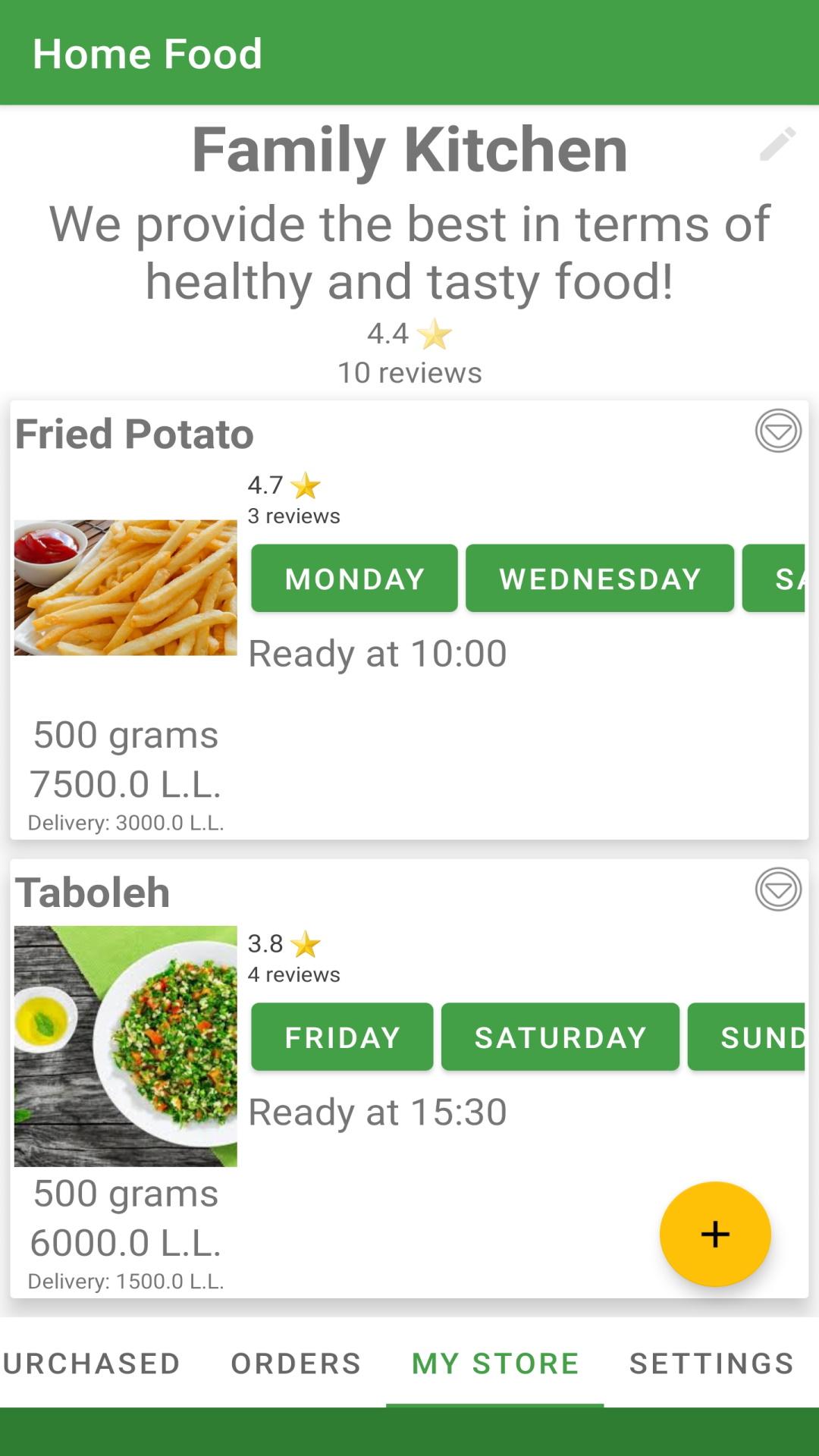Screen dimensions: 819x1456
Task: Open the dropdown menu on Fried Potato
Action: pyautogui.click(x=778, y=431)
